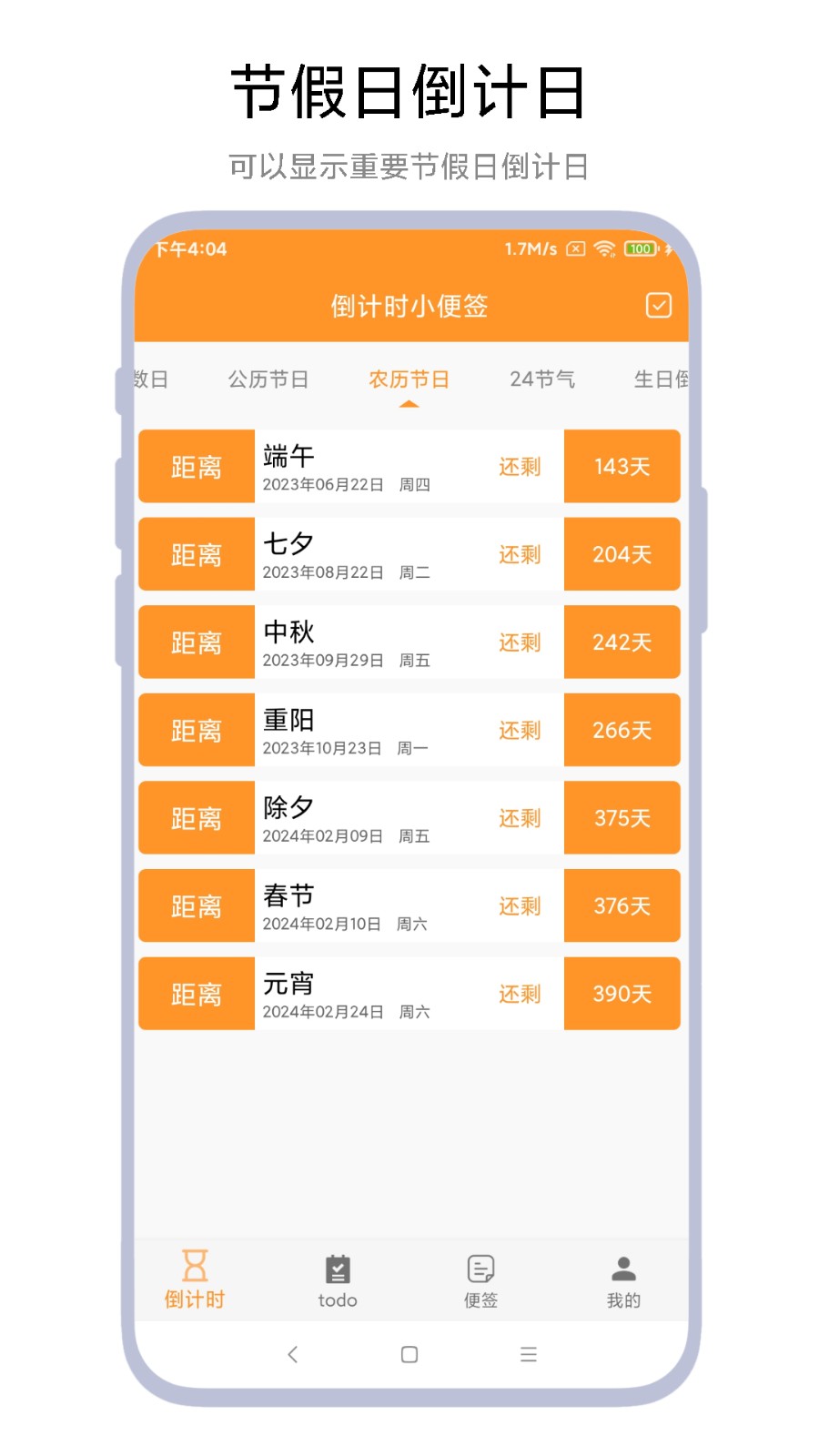
Task: Click the 距离 button next to 端午
Action: click(196, 467)
